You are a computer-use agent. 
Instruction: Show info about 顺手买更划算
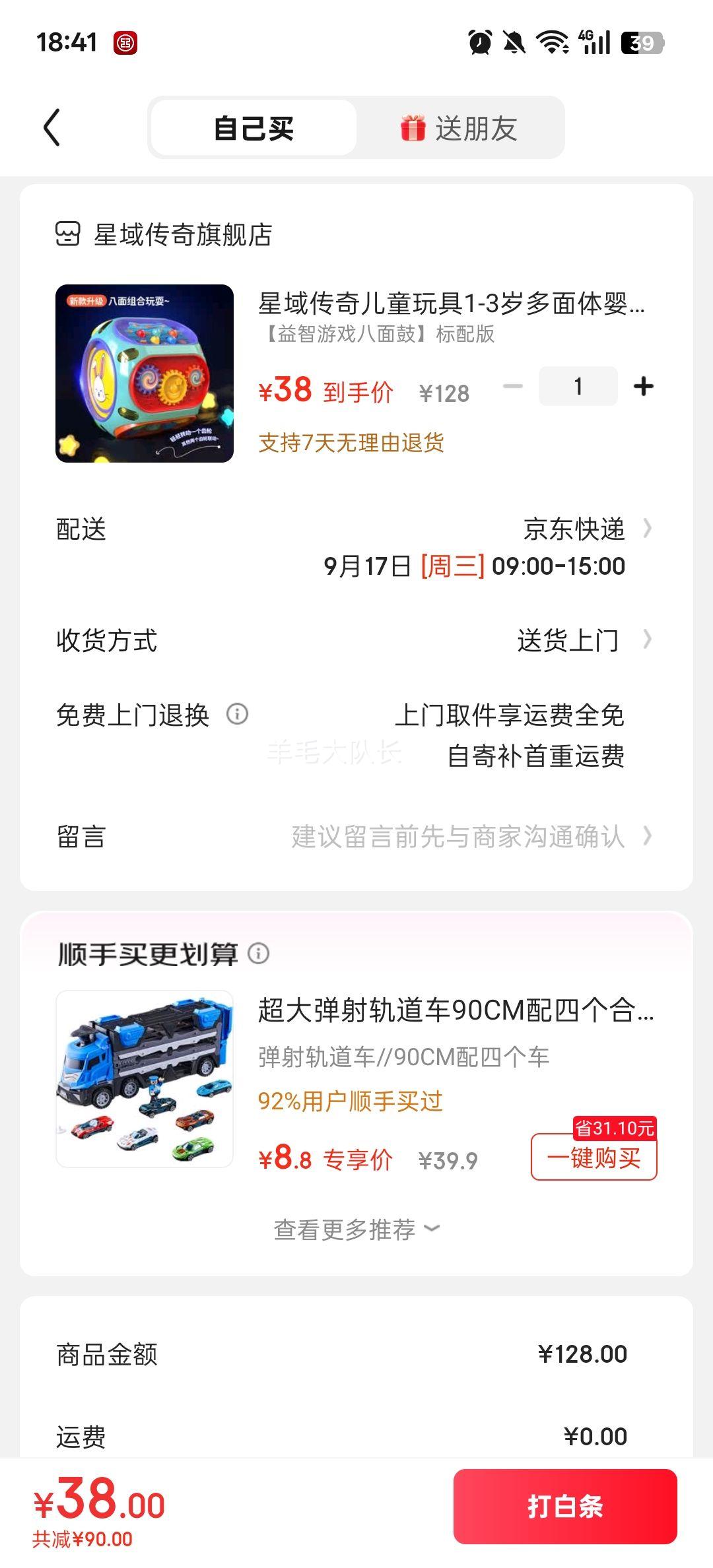tap(258, 954)
